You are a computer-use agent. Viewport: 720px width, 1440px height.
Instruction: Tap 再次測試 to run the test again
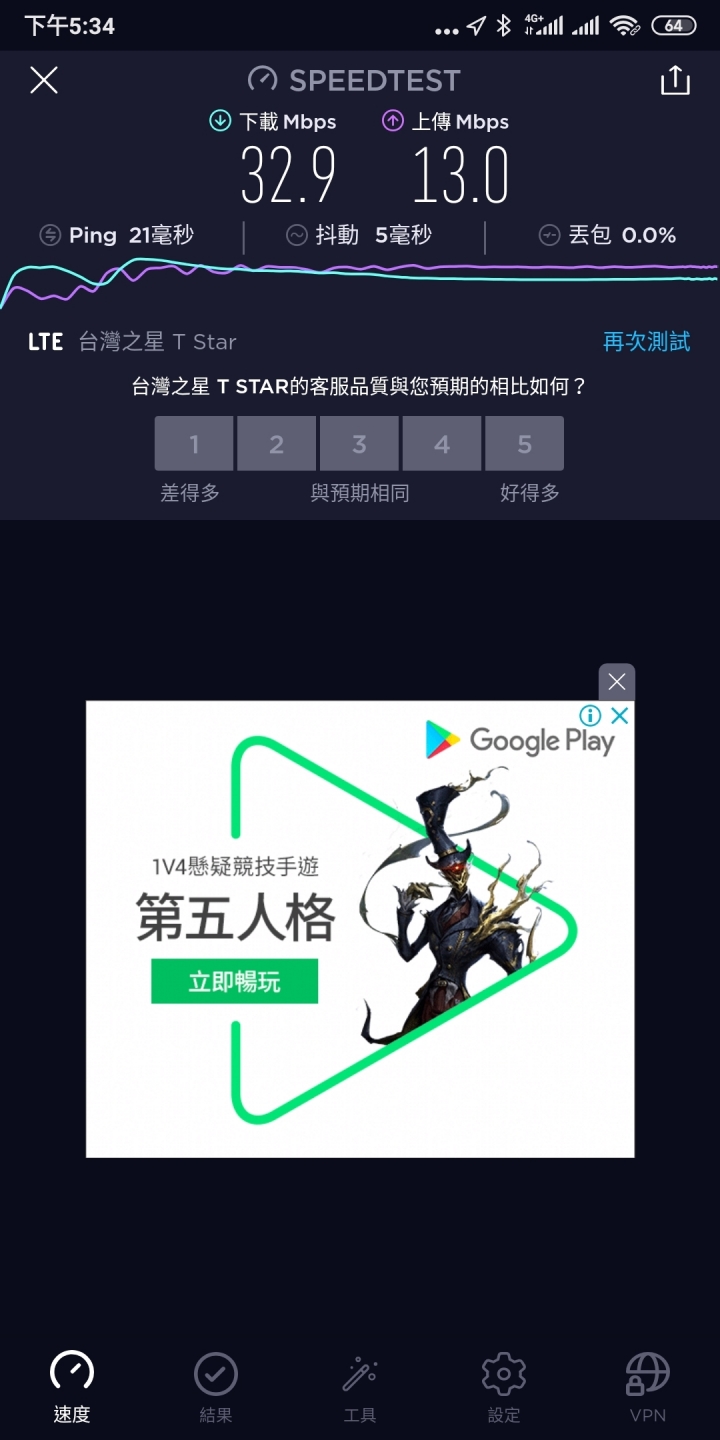[646, 342]
